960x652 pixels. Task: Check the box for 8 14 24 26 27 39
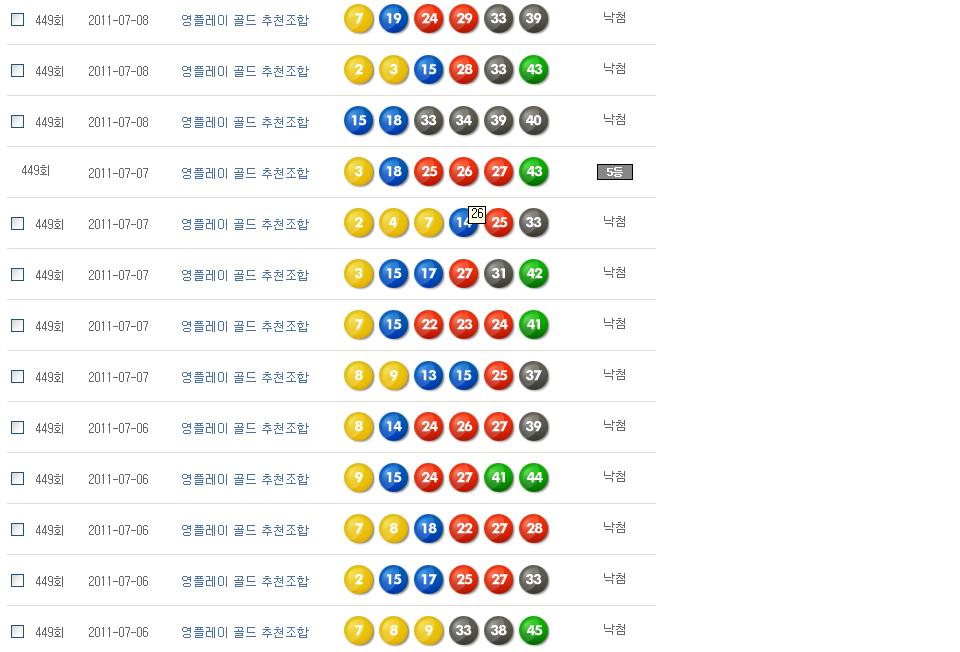point(17,427)
